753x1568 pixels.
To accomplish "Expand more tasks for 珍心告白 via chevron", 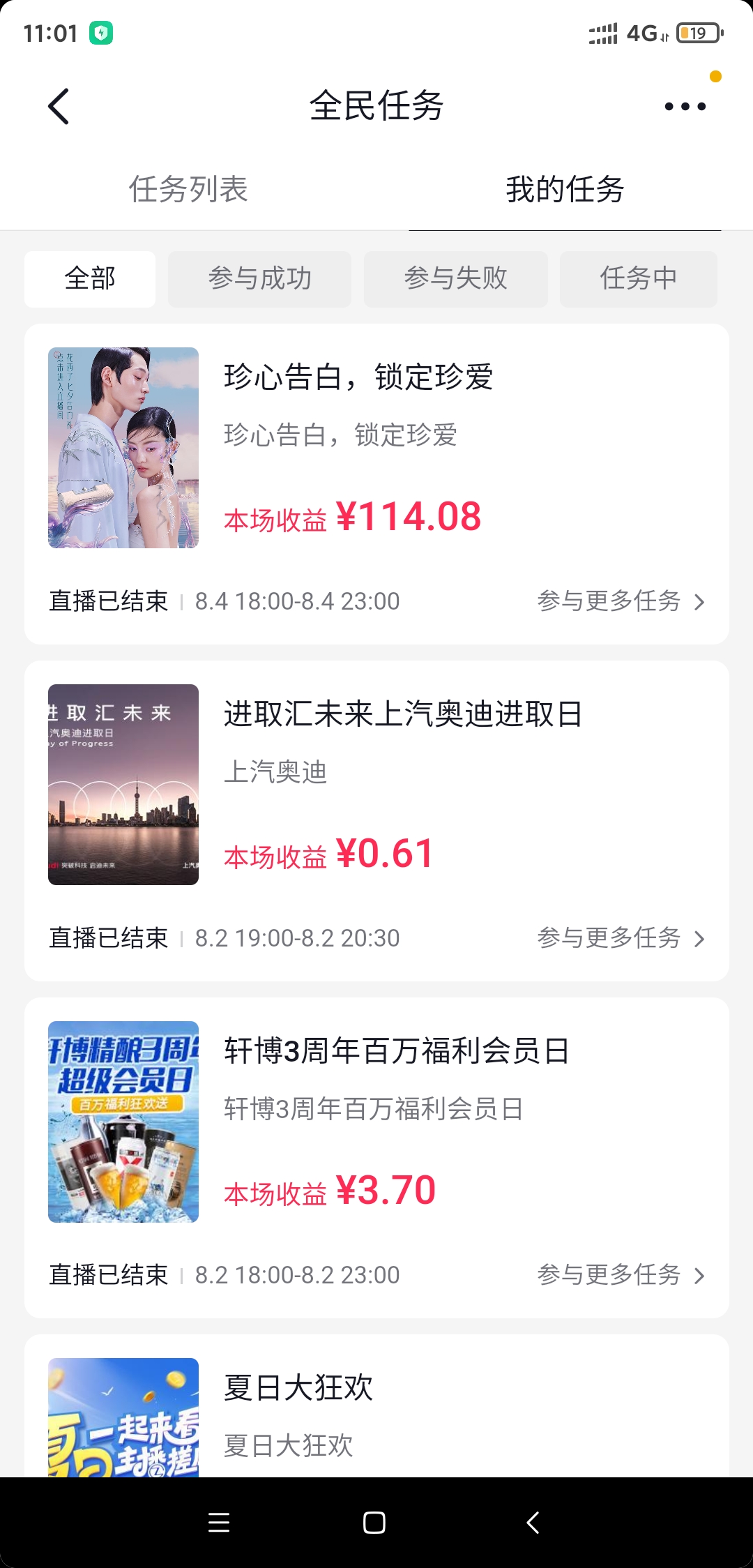I will pyautogui.click(x=701, y=602).
